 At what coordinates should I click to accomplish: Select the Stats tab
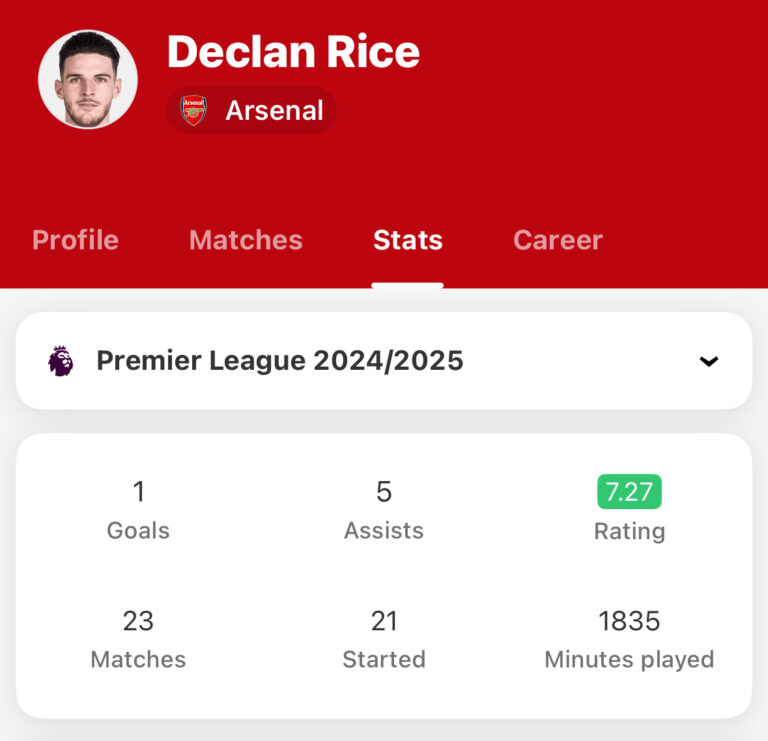click(x=408, y=240)
